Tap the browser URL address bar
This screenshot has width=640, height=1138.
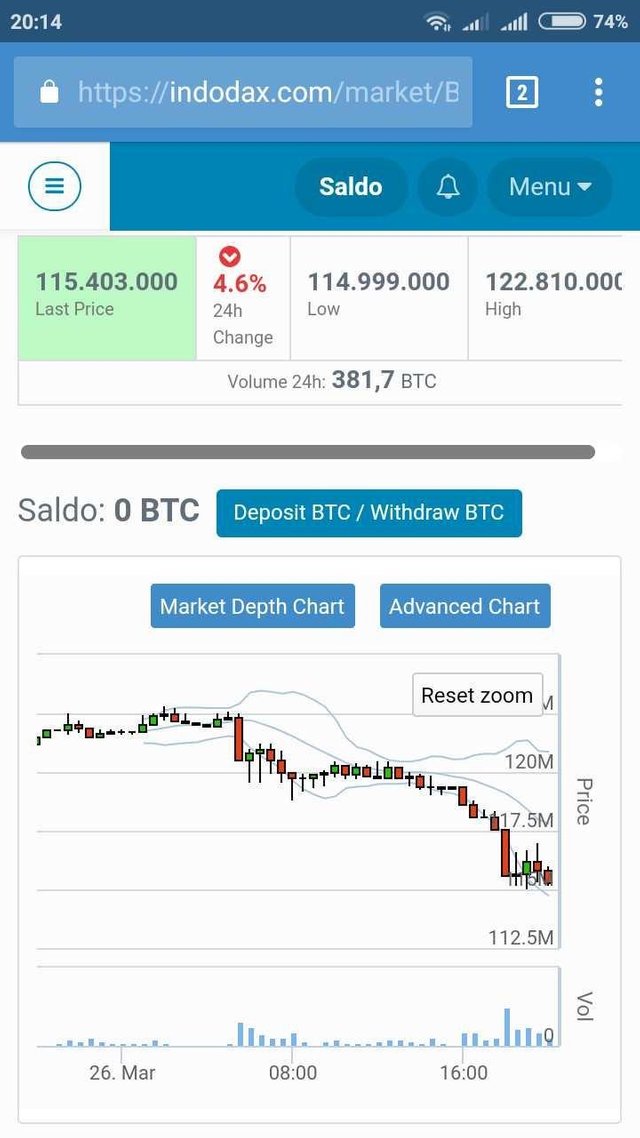click(x=243, y=92)
